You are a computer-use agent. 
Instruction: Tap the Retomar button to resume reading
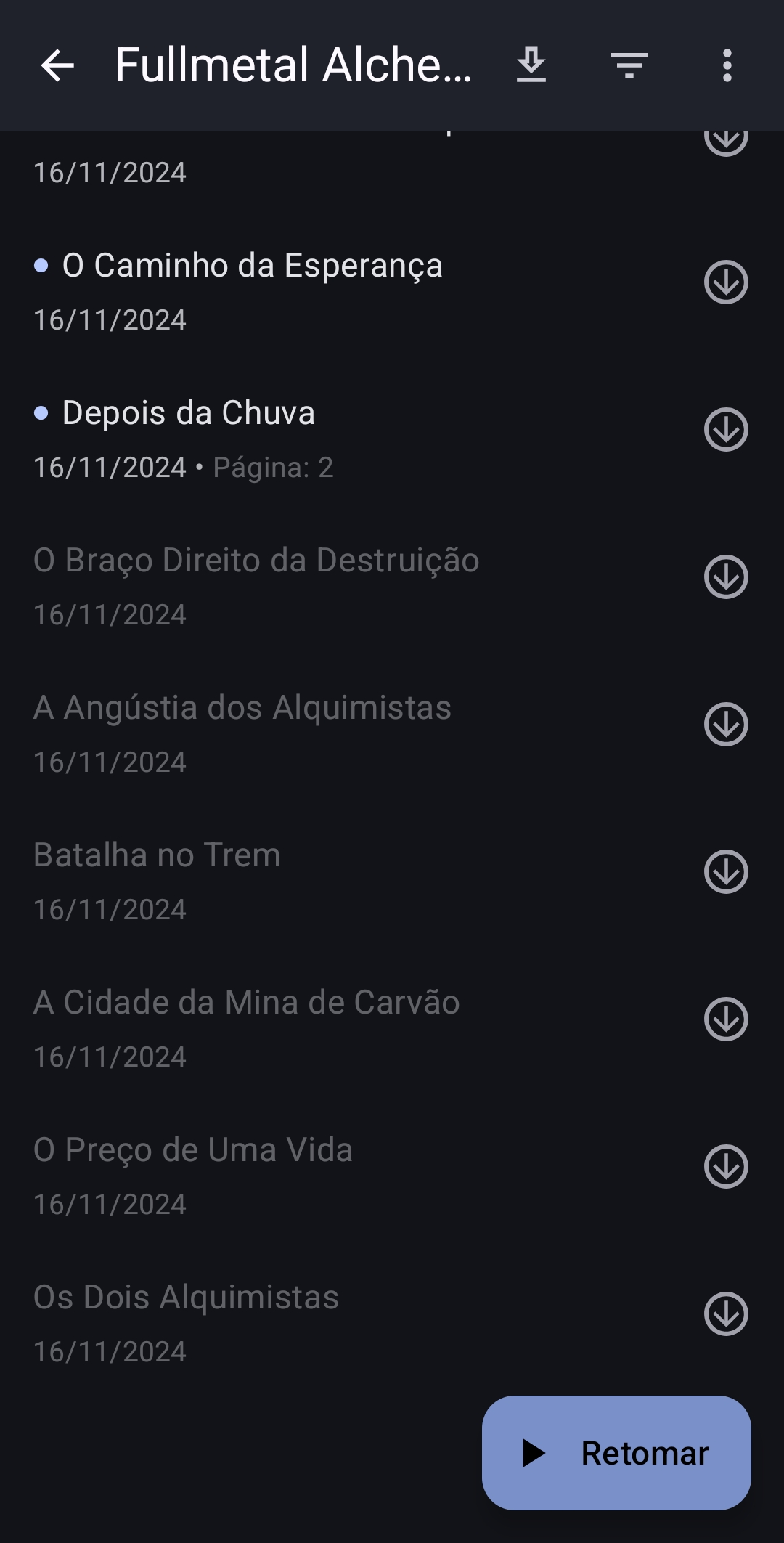click(616, 1453)
